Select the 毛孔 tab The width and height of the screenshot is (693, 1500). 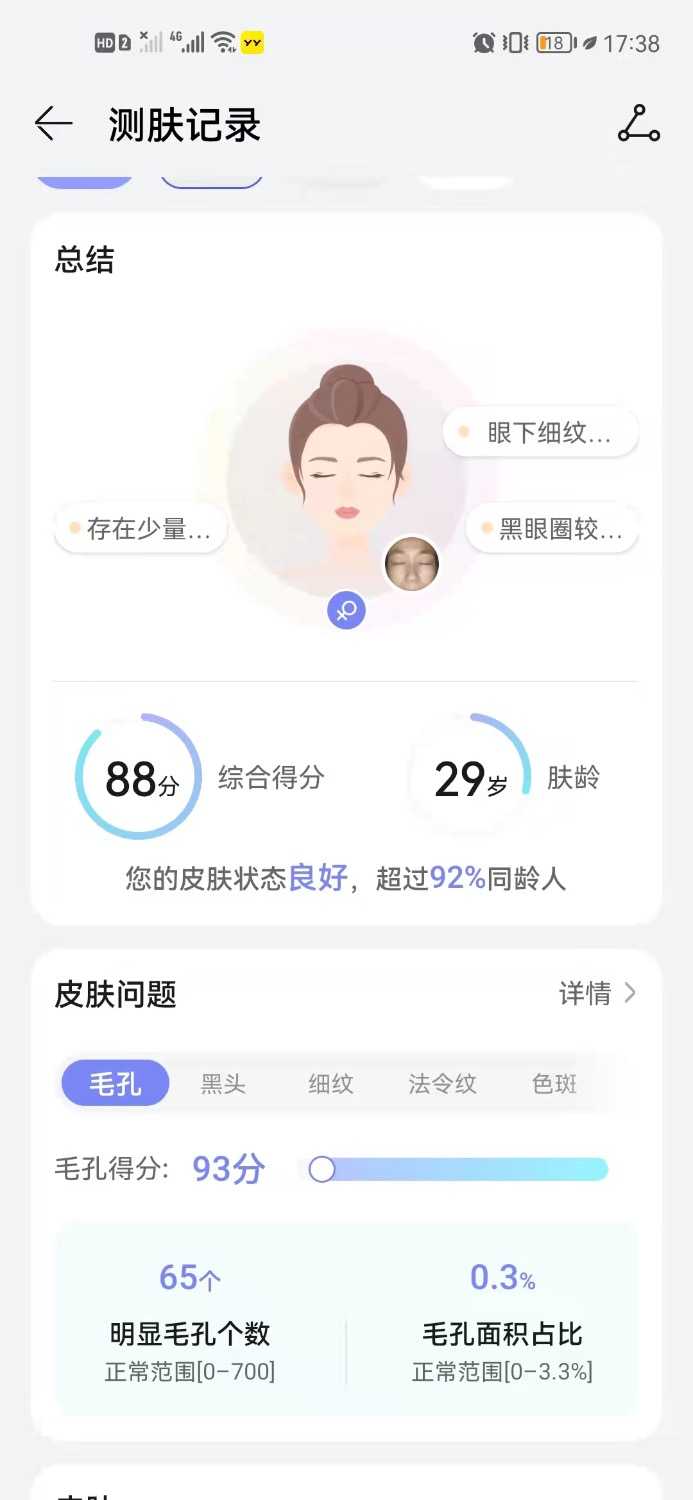tap(115, 1083)
